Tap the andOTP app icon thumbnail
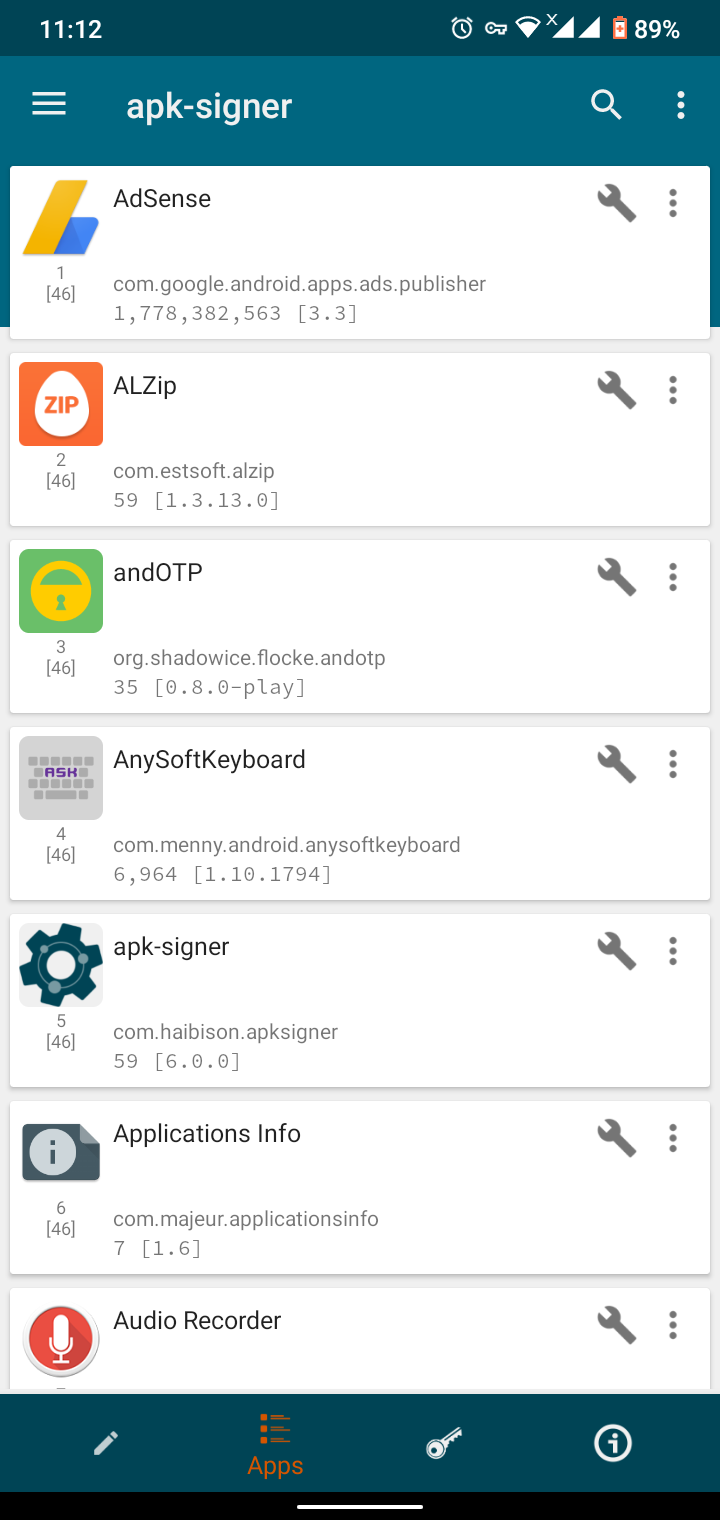720x1520 pixels. tap(61, 591)
